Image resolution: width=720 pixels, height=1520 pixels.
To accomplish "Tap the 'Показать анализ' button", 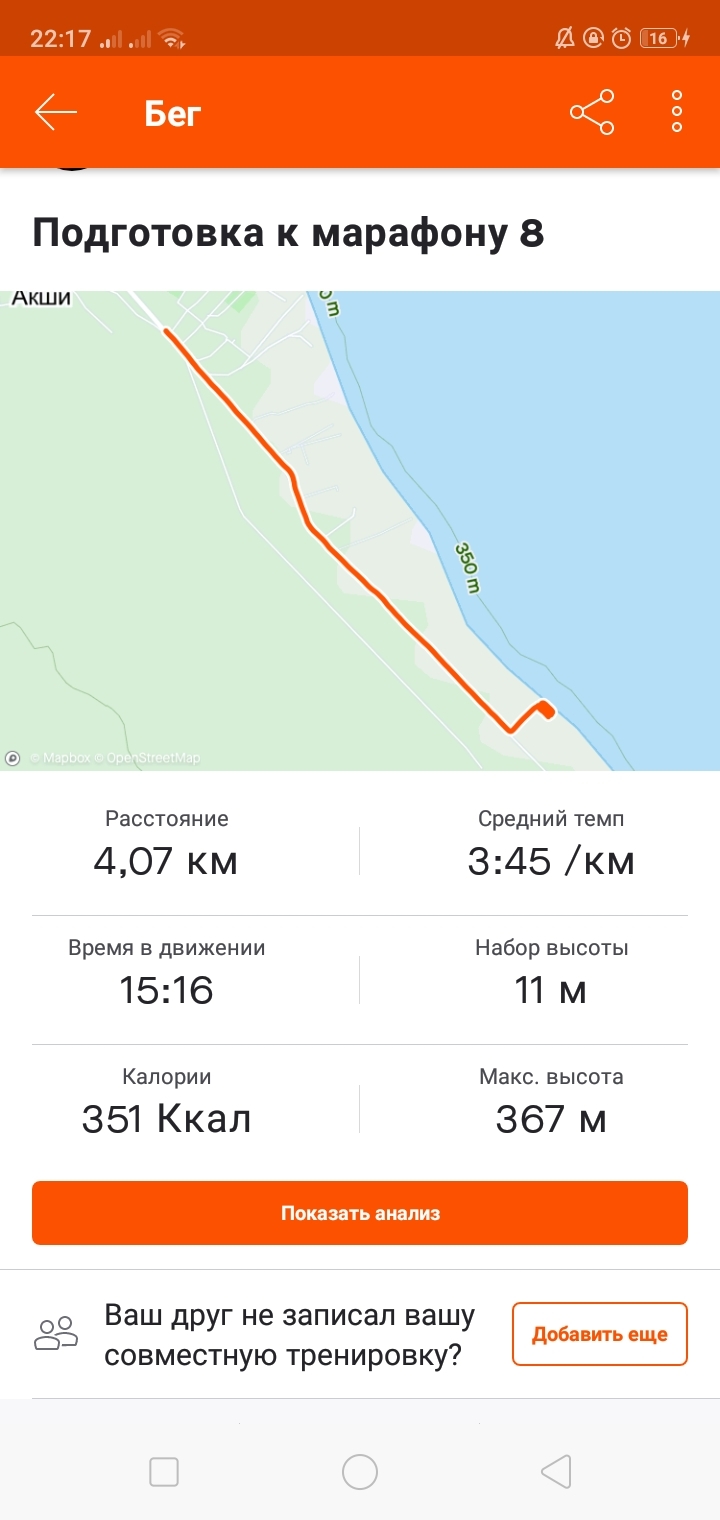I will 360,1213.
